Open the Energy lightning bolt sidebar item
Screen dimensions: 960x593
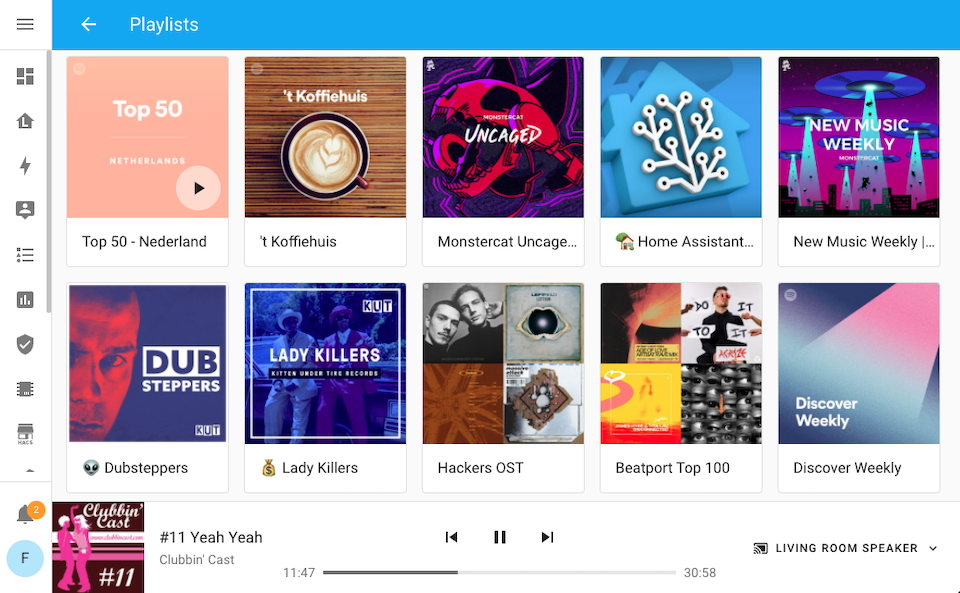pos(25,166)
